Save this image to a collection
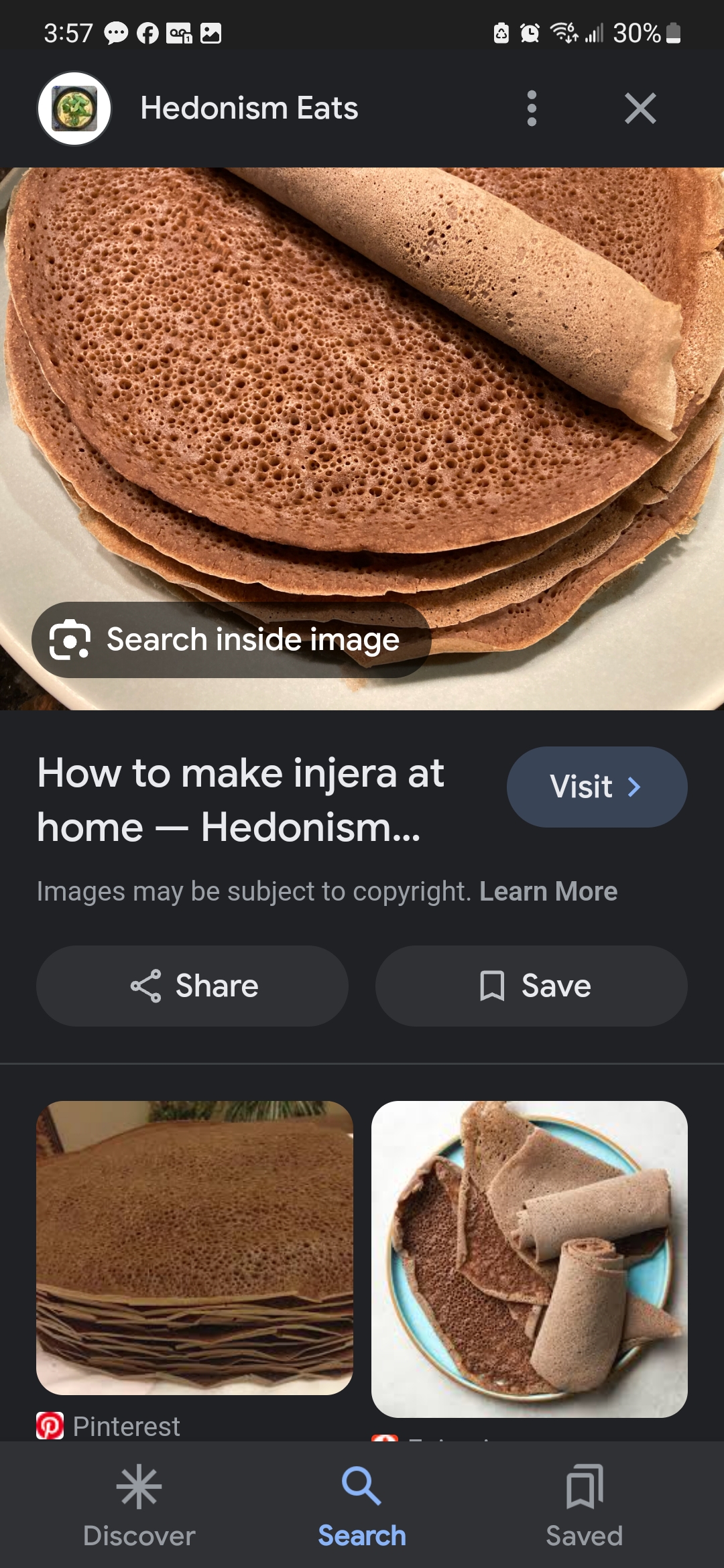This screenshot has height=1568, width=724. (531, 986)
